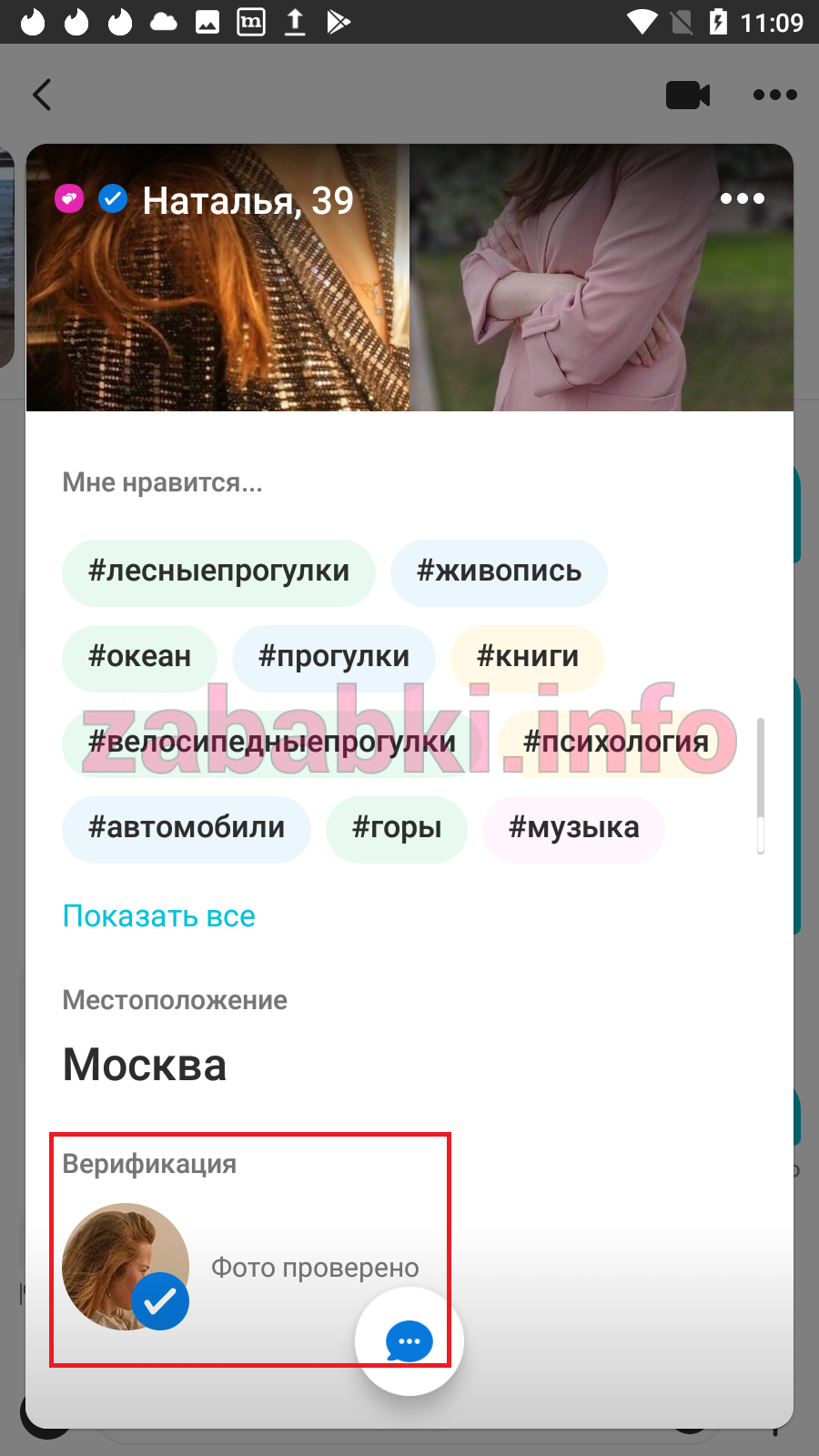819x1456 pixels.
Task: Open chat with the floating message button
Action: tap(409, 1341)
